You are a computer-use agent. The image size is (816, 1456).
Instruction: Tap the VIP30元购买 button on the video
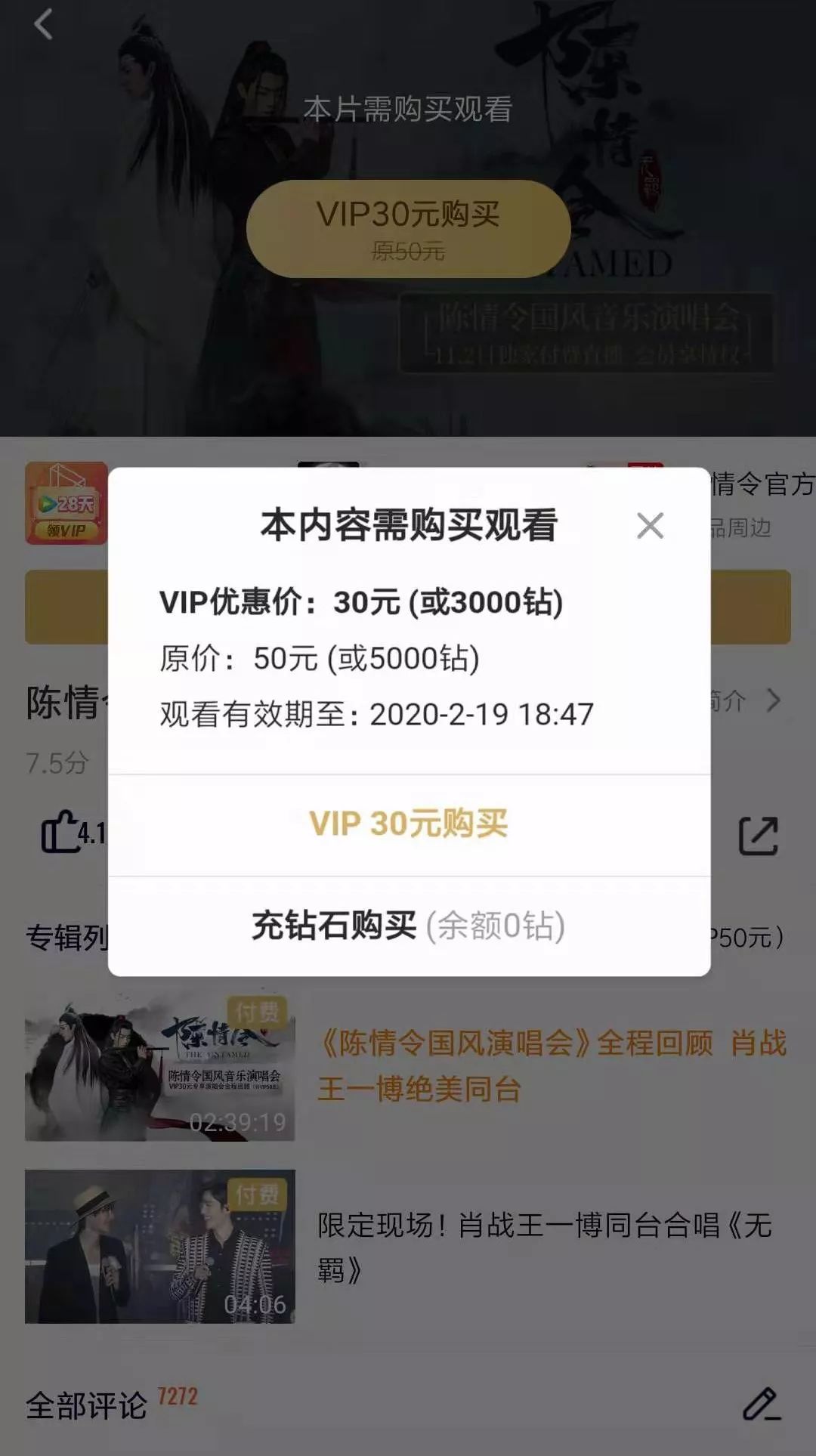coord(408,228)
